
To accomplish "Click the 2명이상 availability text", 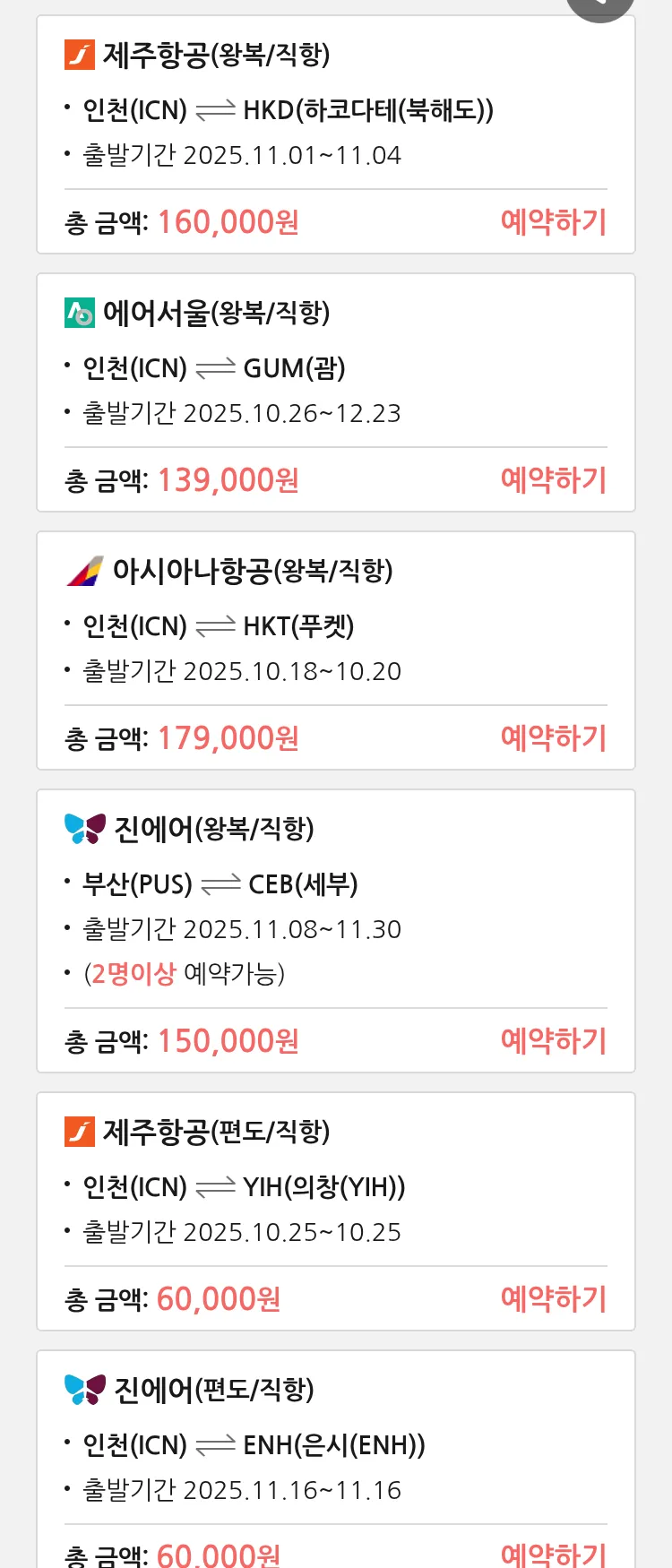I will click(134, 973).
